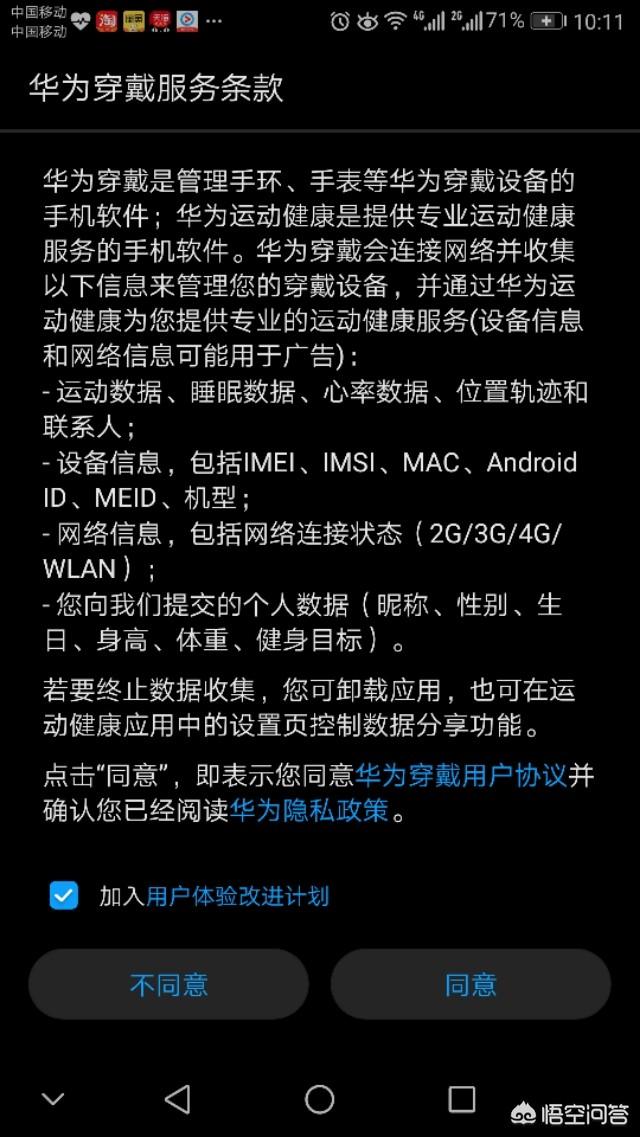This screenshot has height=1137, width=640.
Task: Open the 华为隐私政策 link
Action: click(x=309, y=810)
